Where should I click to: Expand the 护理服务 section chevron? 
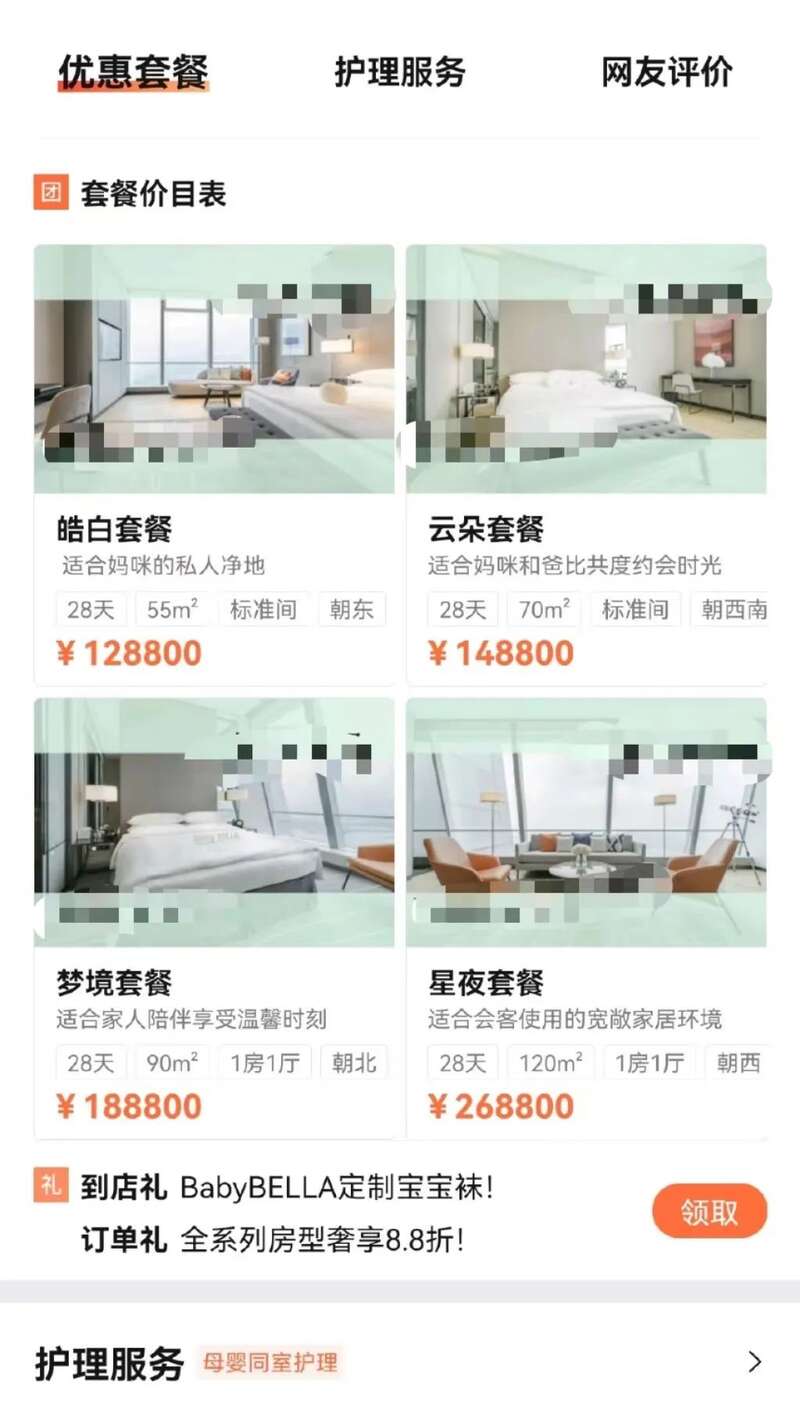tap(755, 1361)
